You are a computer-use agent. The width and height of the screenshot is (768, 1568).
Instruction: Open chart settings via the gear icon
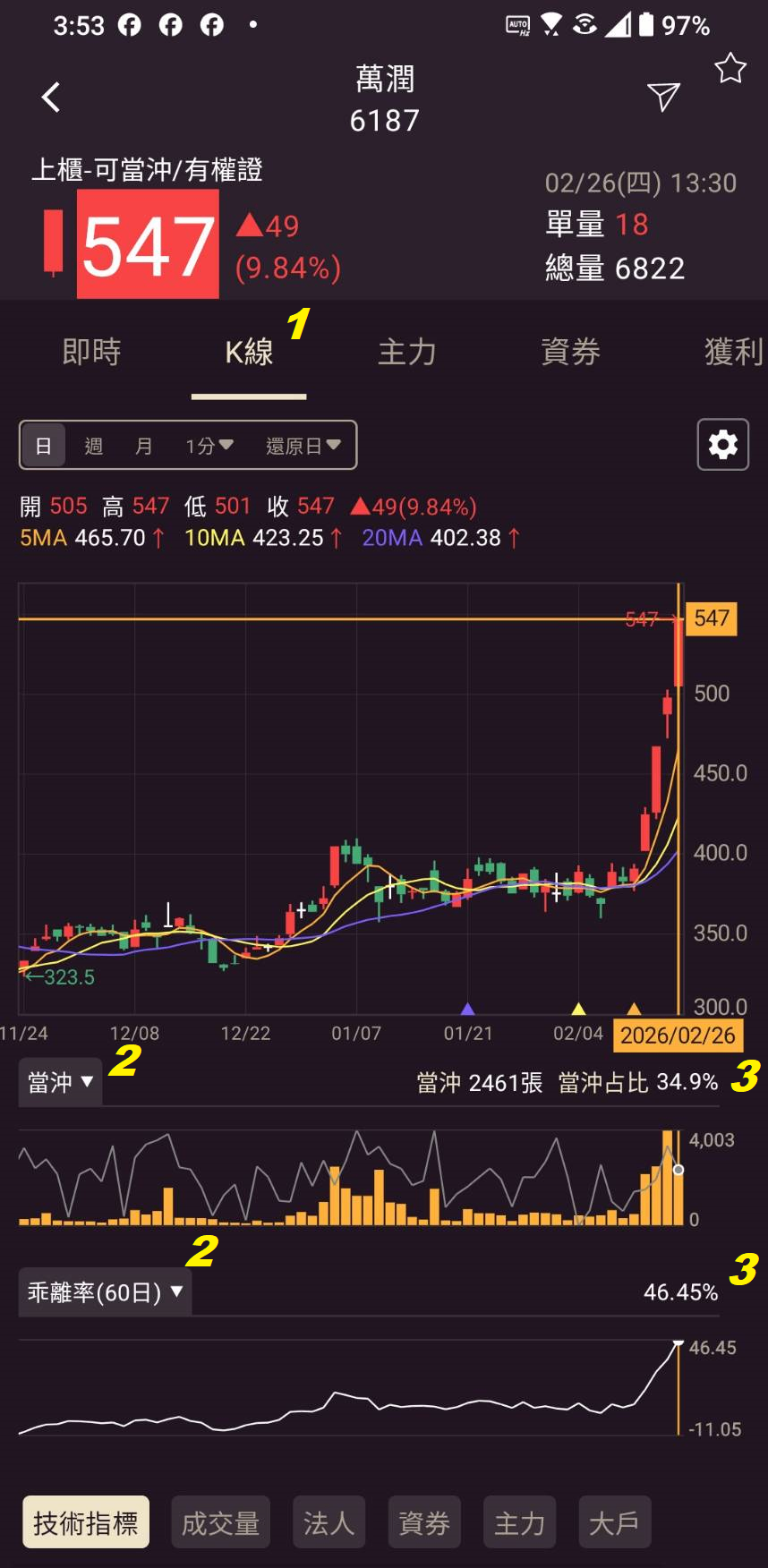tap(722, 444)
